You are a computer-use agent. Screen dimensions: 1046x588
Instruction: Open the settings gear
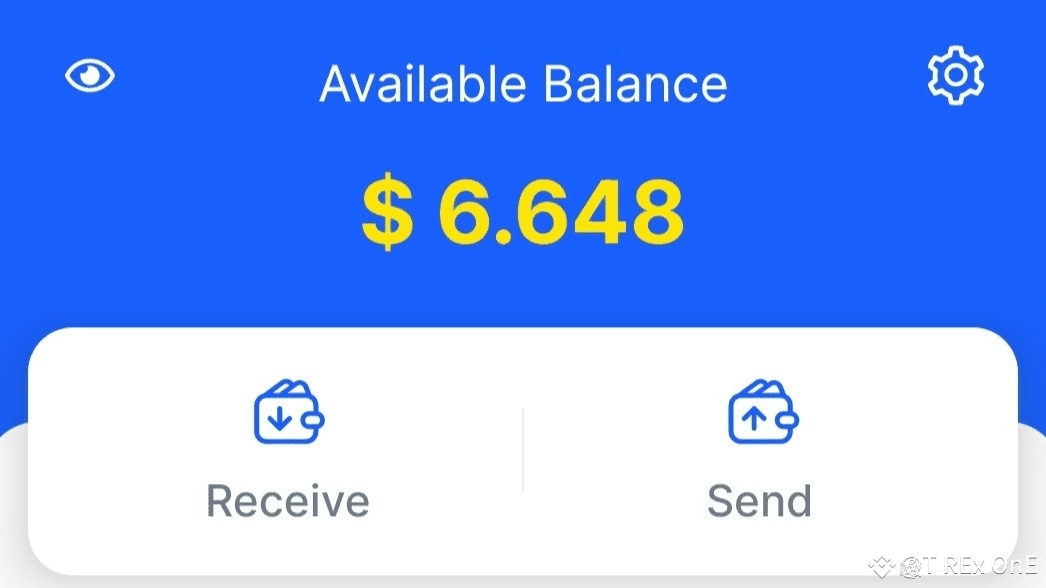[955, 76]
